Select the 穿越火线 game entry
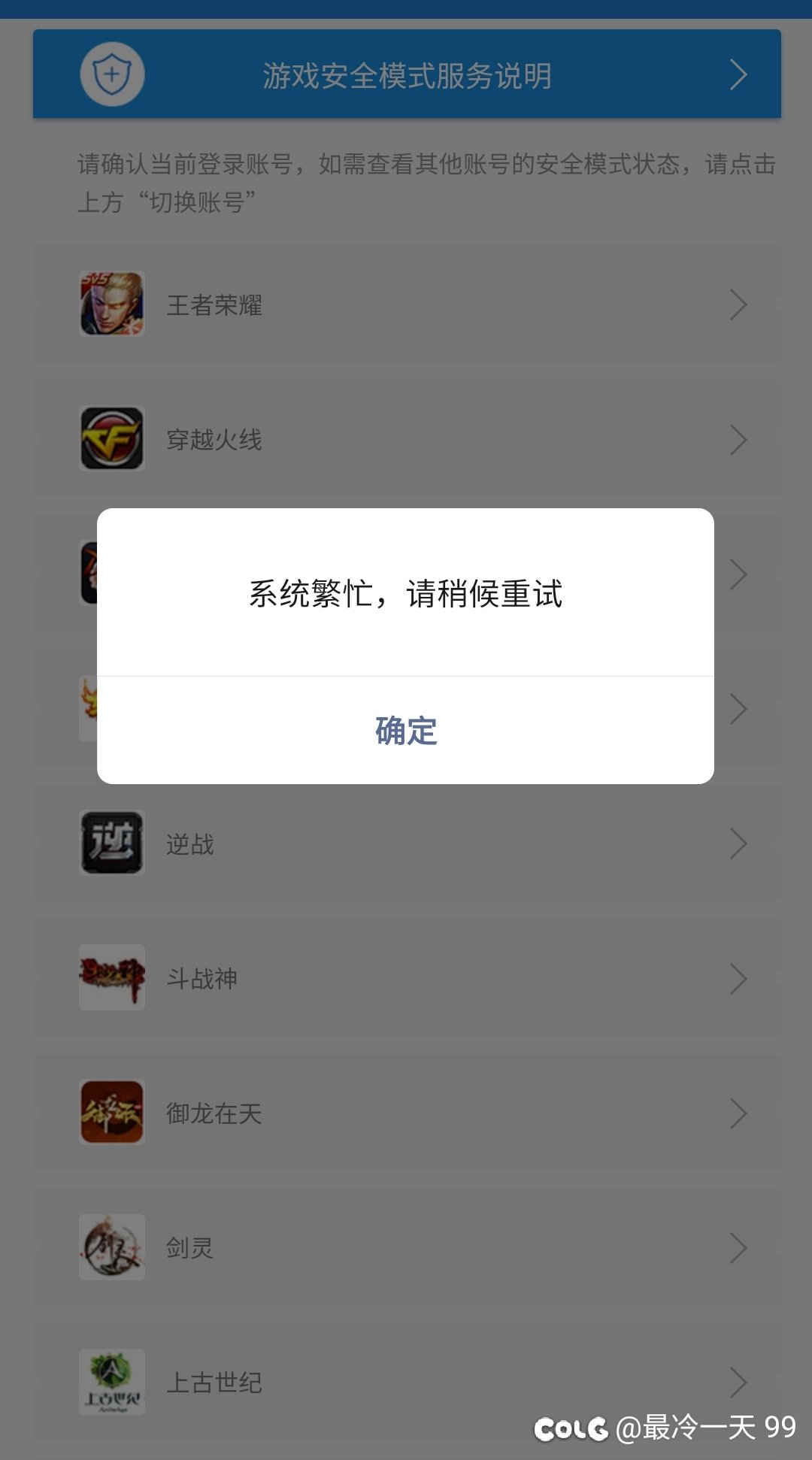Image resolution: width=812 pixels, height=1460 pixels. pyautogui.click(x=407, y=439)
